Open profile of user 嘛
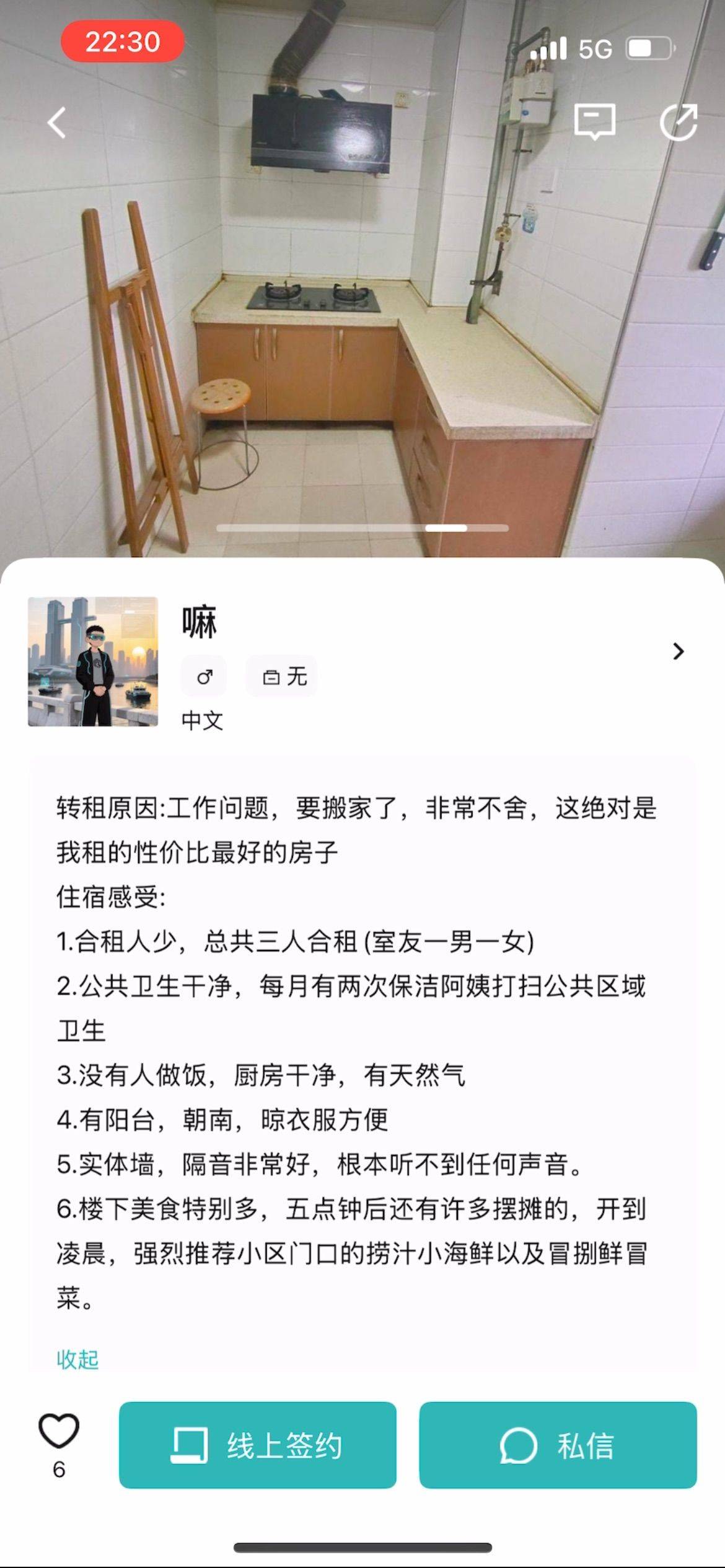Image resolution: width=725 pixels, height=1568 pixels. click(x=362, y=660)
